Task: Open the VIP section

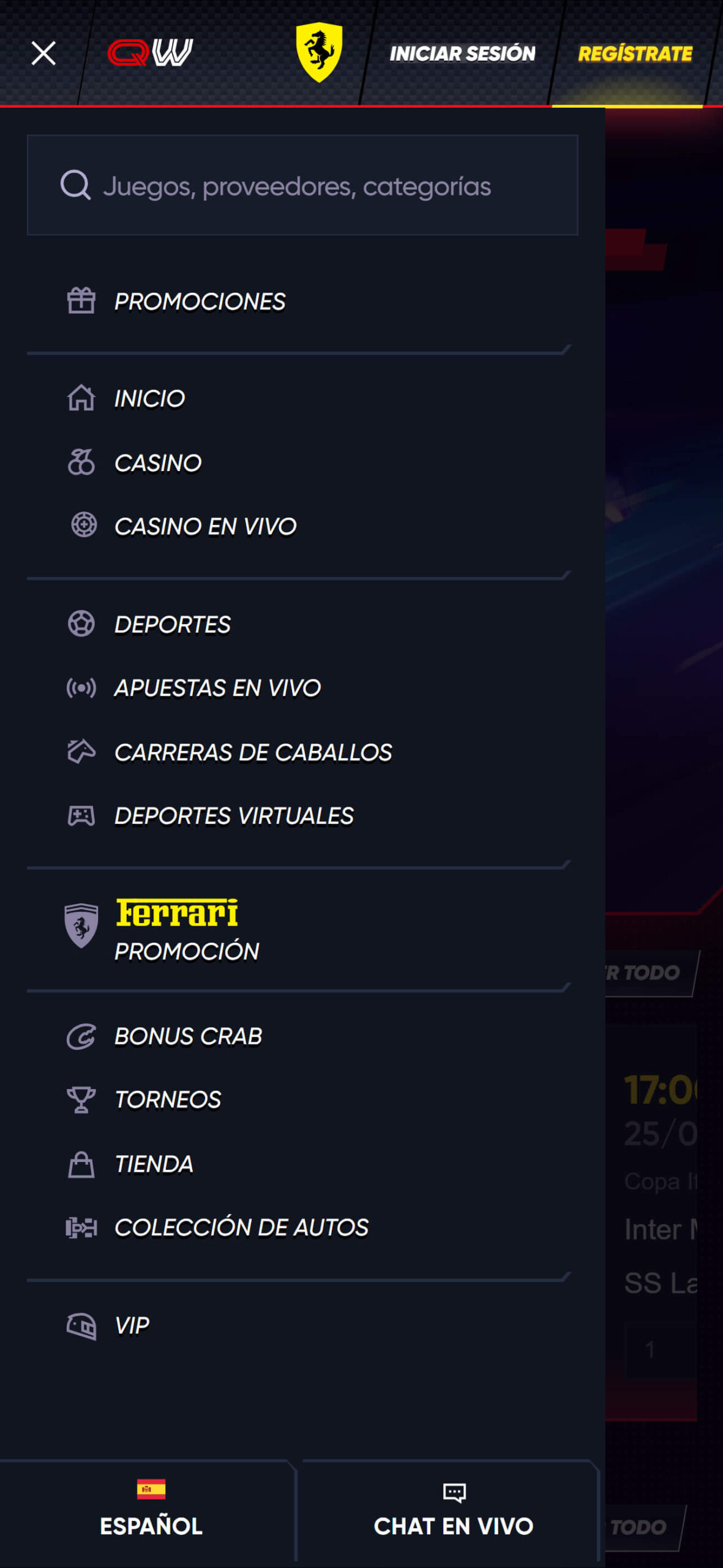Action: pyautogui.click(x=299, y=1325)
